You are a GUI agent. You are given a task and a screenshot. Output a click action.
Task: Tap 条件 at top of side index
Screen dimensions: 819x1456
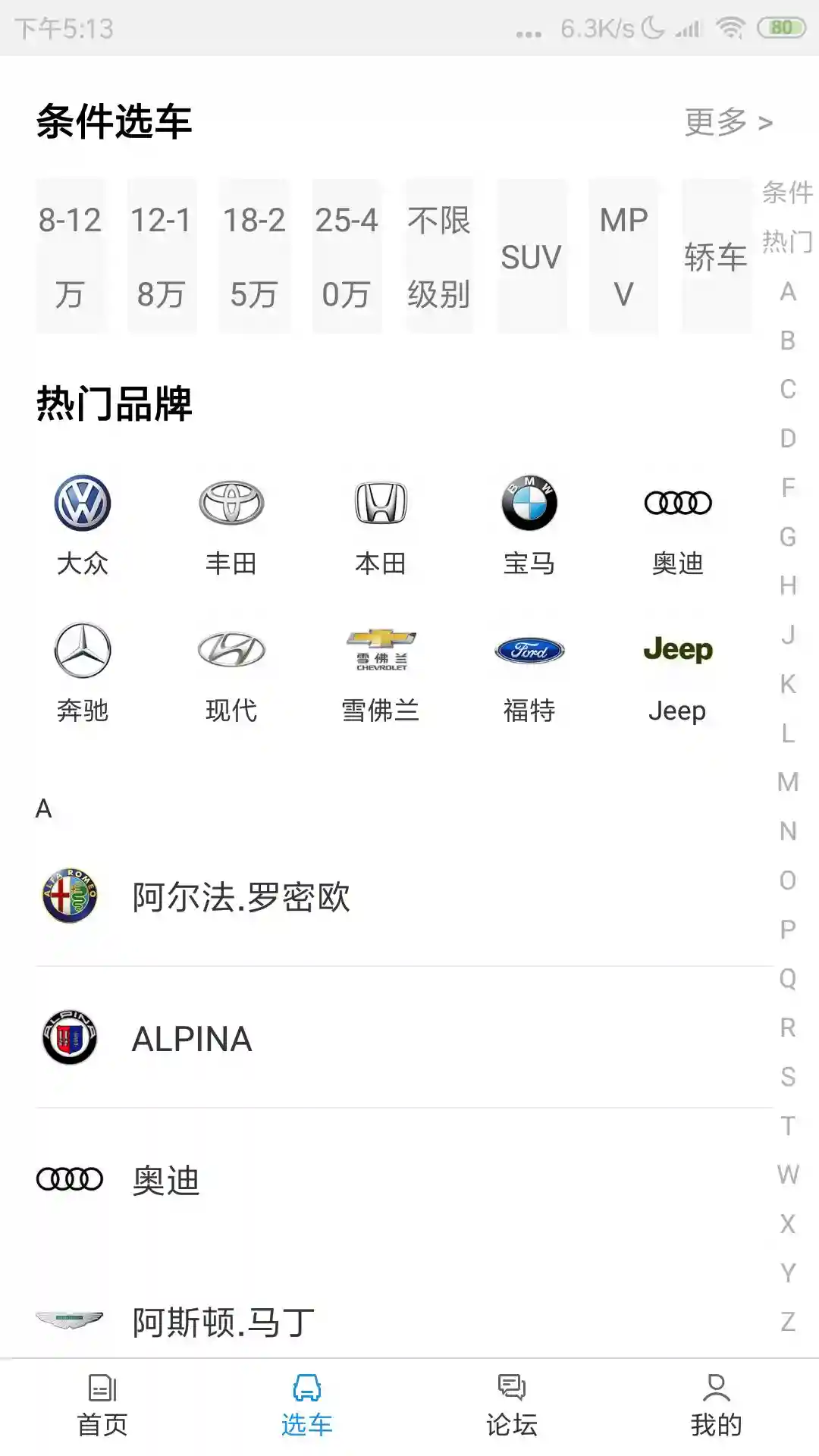[787, 196]
